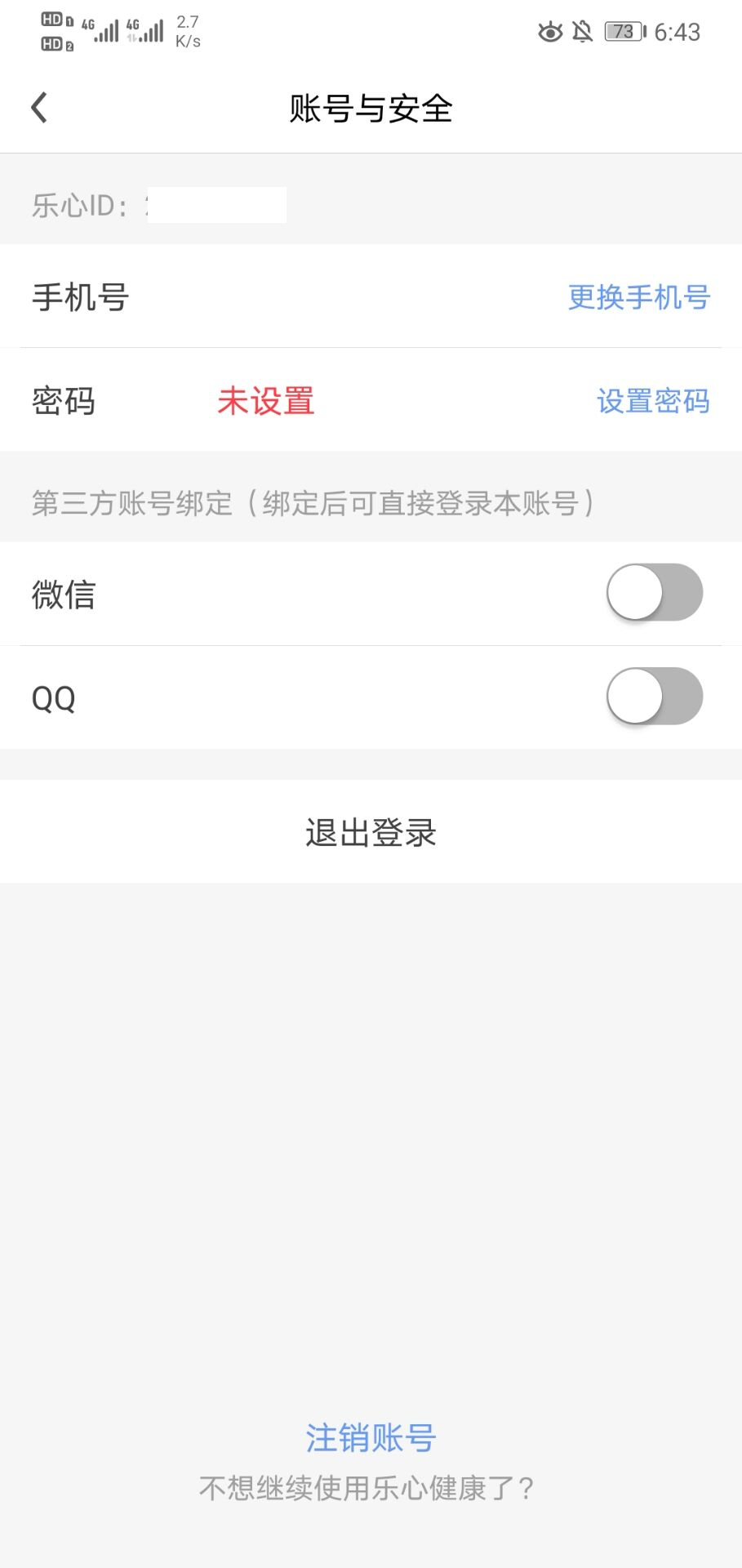Open 设置密码 to set a password
This screenshot has height=1568, width=742.
click(x=653, y=401)
